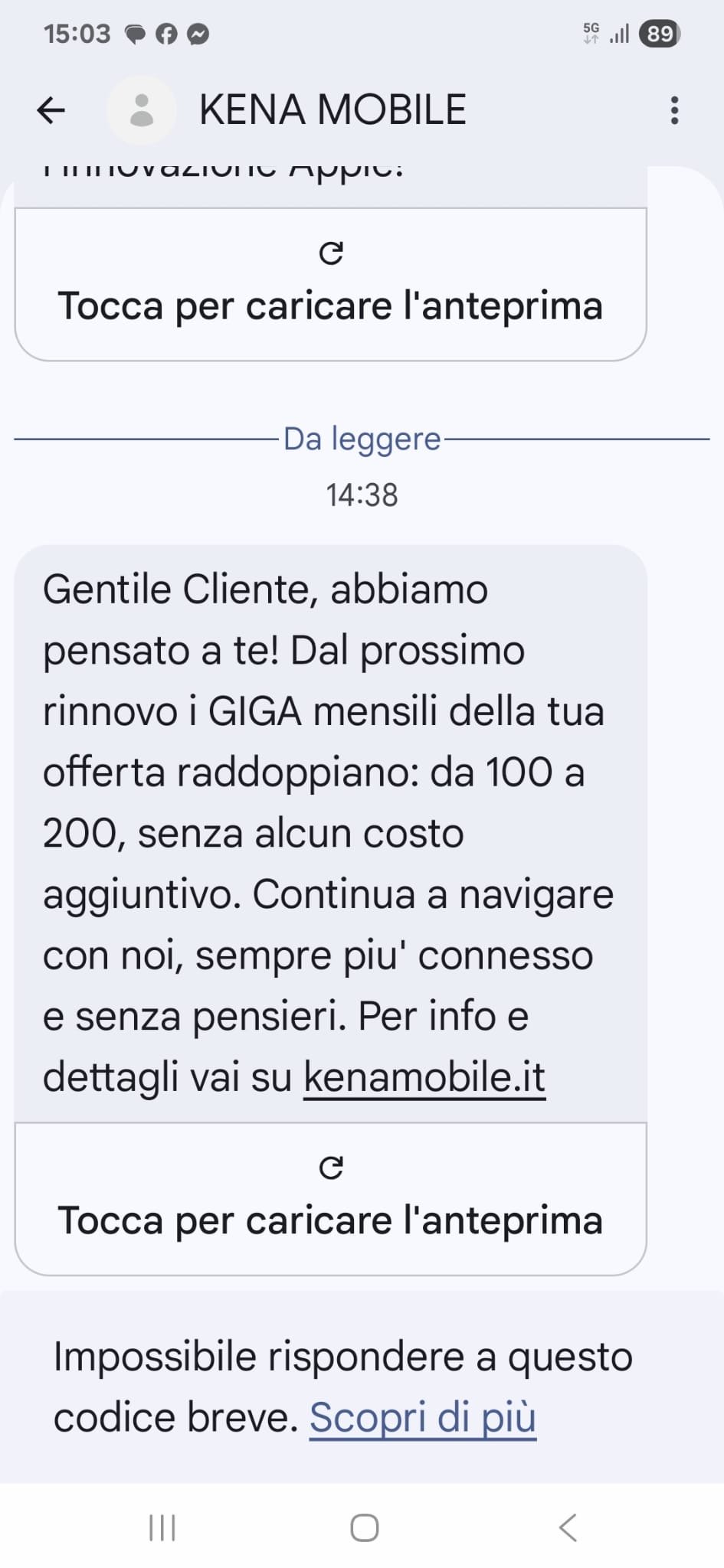
Task: Go to the phone's home screen
Action: click(x=364, y=1528)
